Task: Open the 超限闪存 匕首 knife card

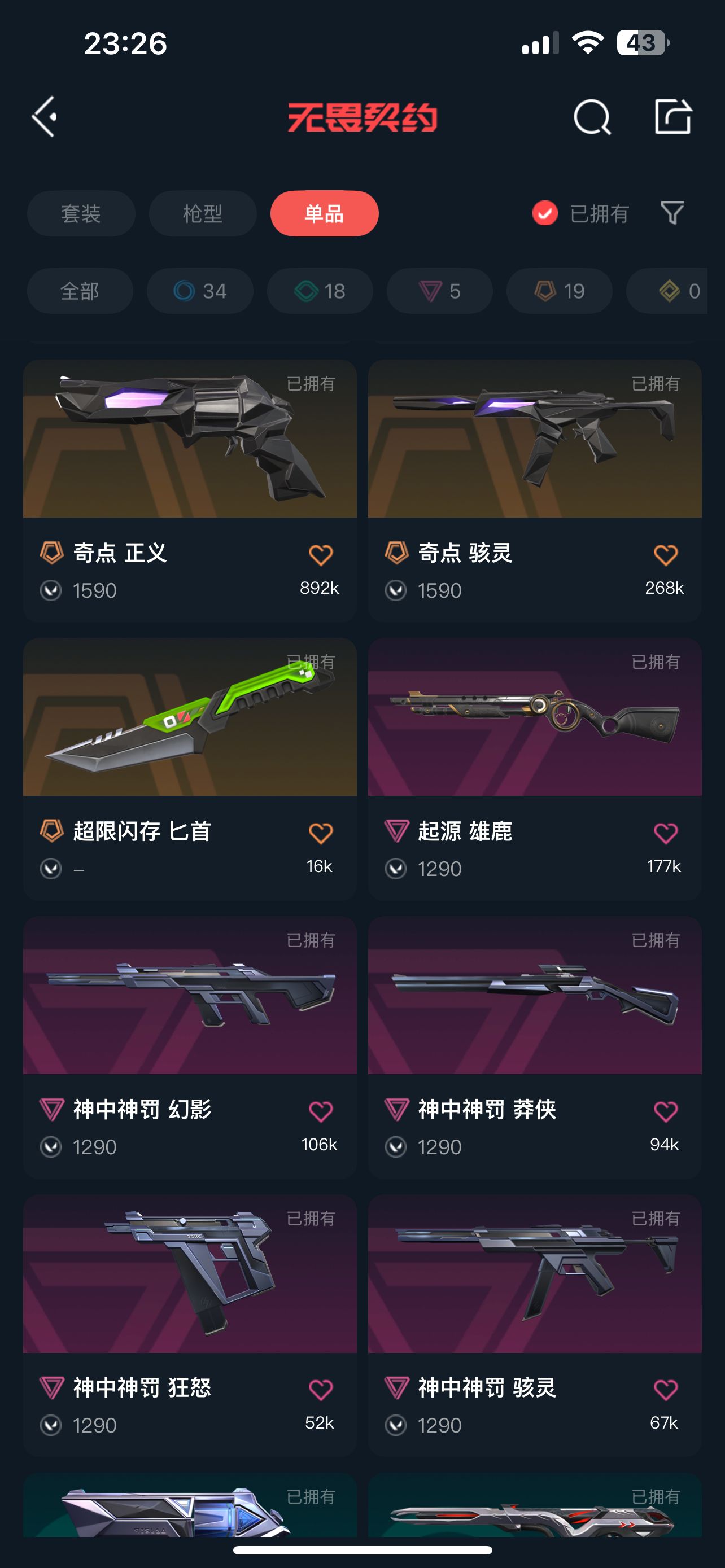Action: click(190, 769)
